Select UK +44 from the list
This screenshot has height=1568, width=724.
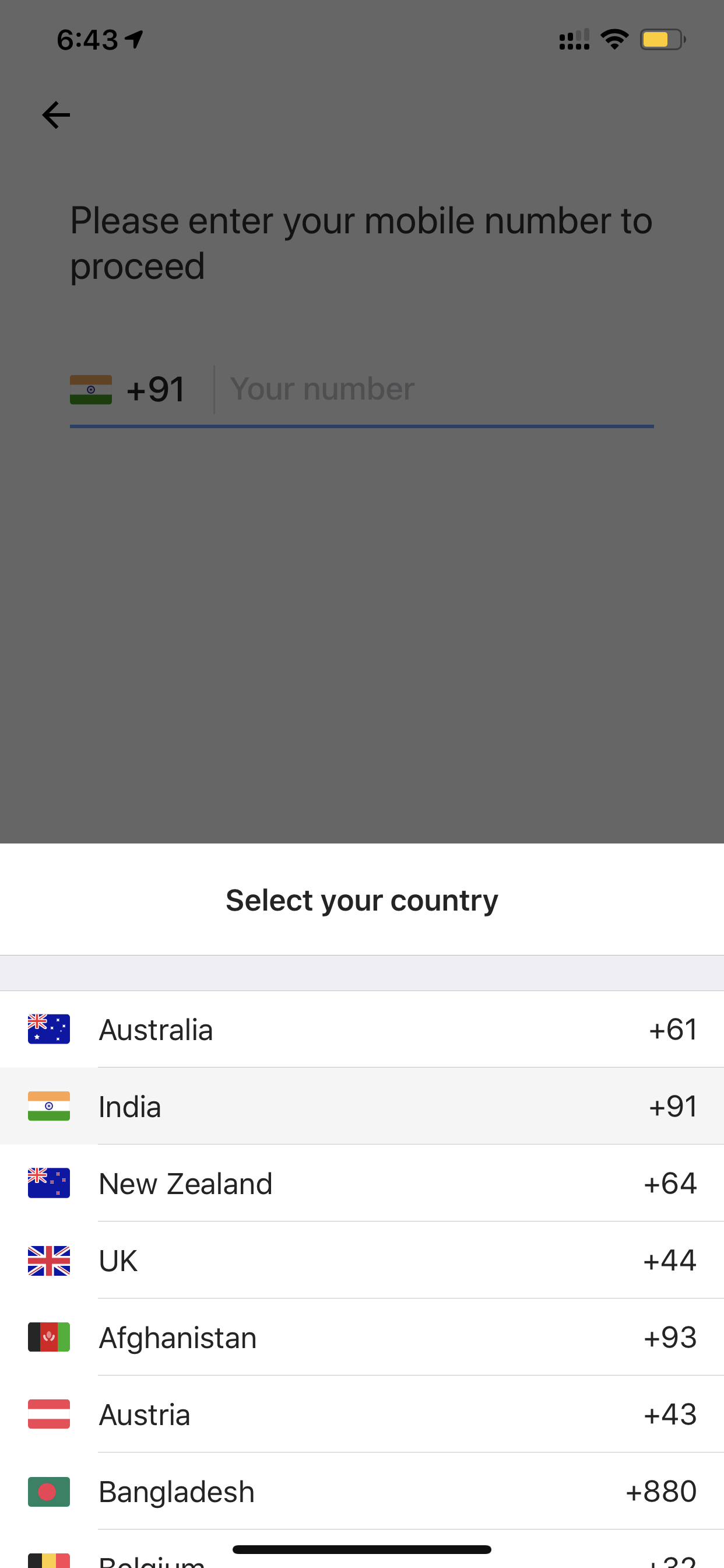[362, 1260]
